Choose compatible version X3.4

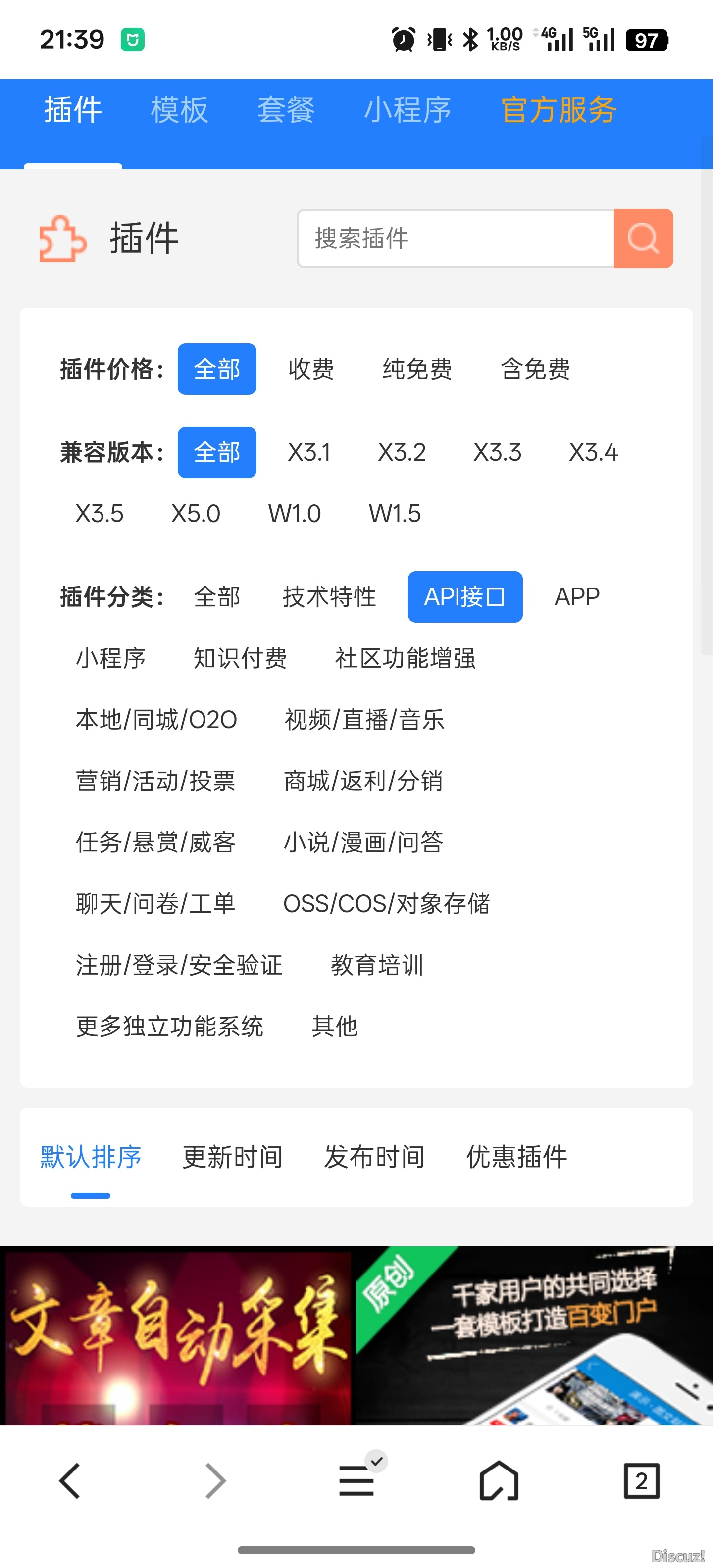pyautogui.click(x=593, y=452)
